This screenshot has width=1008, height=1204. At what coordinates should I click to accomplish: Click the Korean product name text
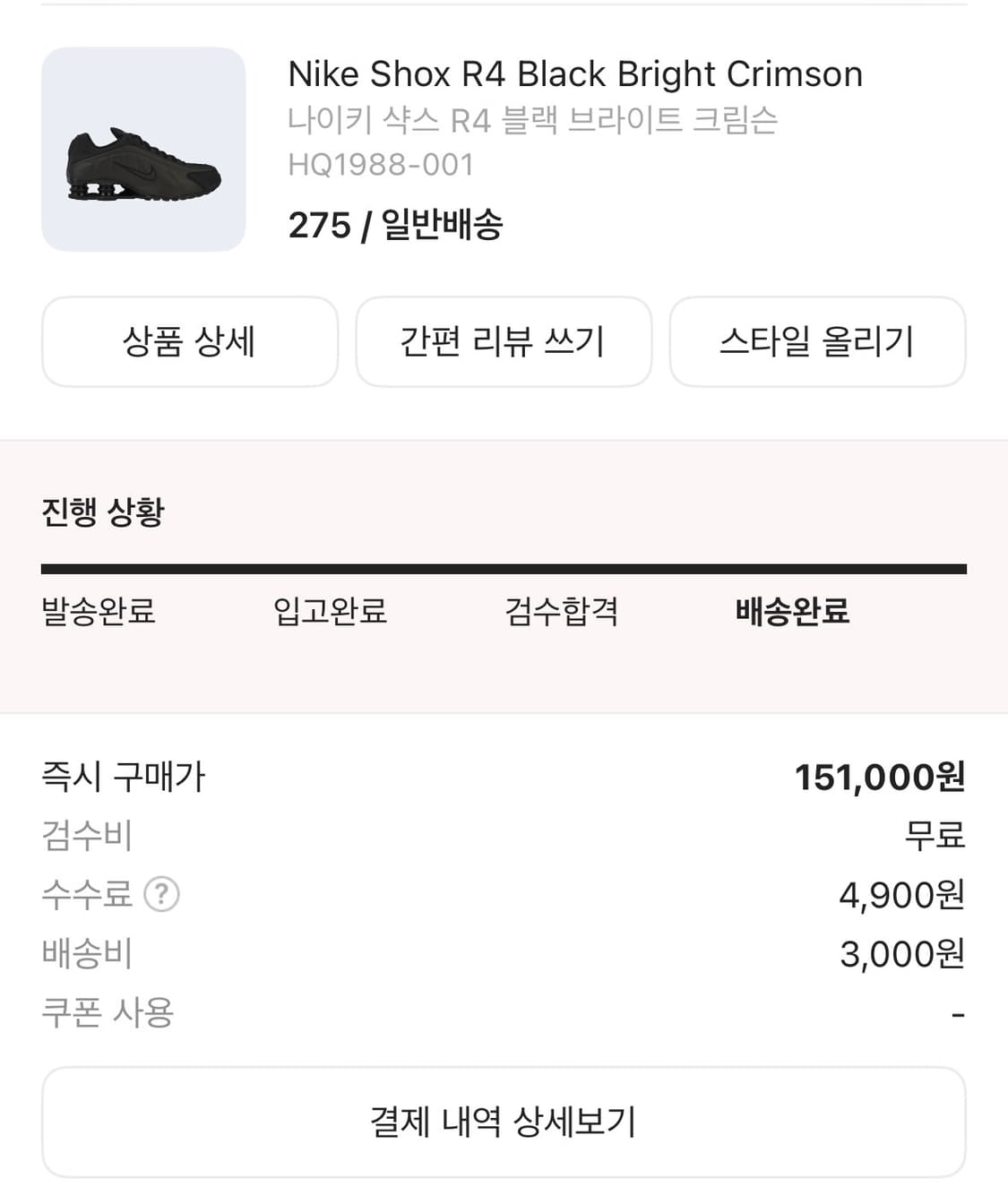535,117
